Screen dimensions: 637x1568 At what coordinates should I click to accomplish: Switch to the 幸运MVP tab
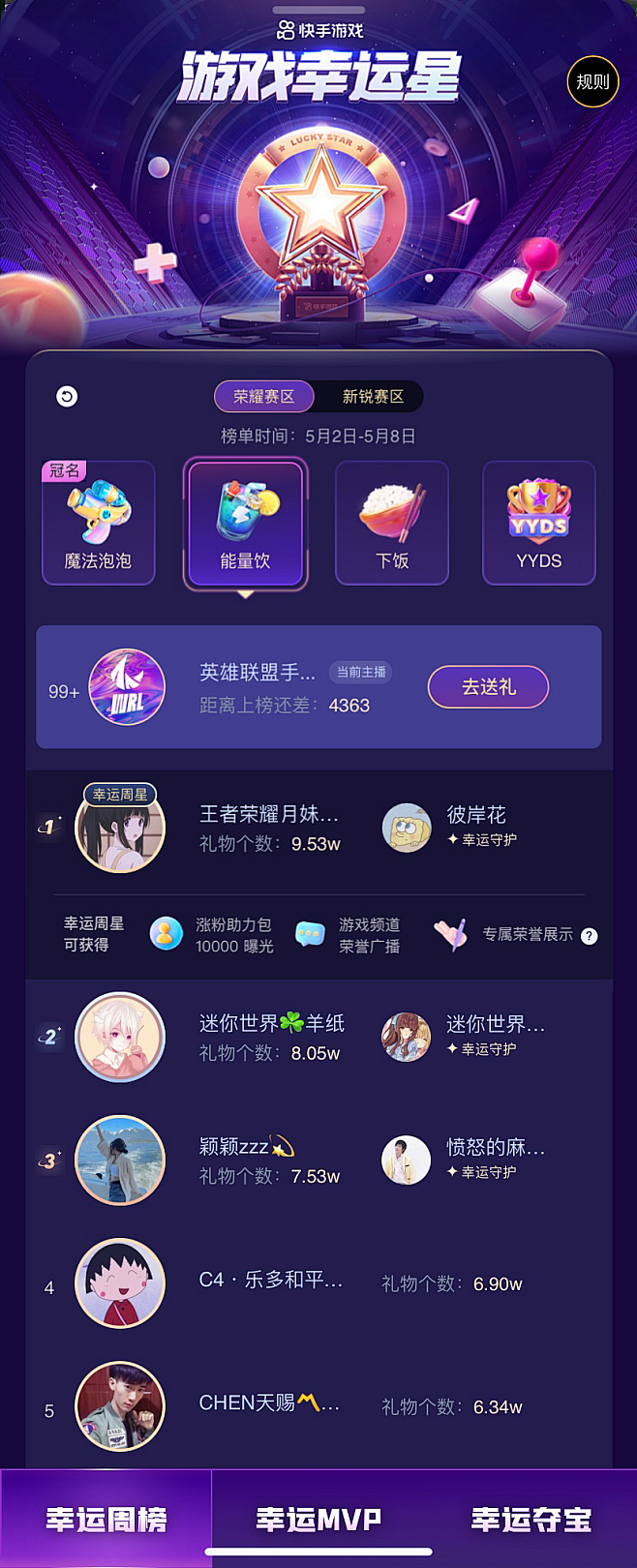pos(318,1520)
